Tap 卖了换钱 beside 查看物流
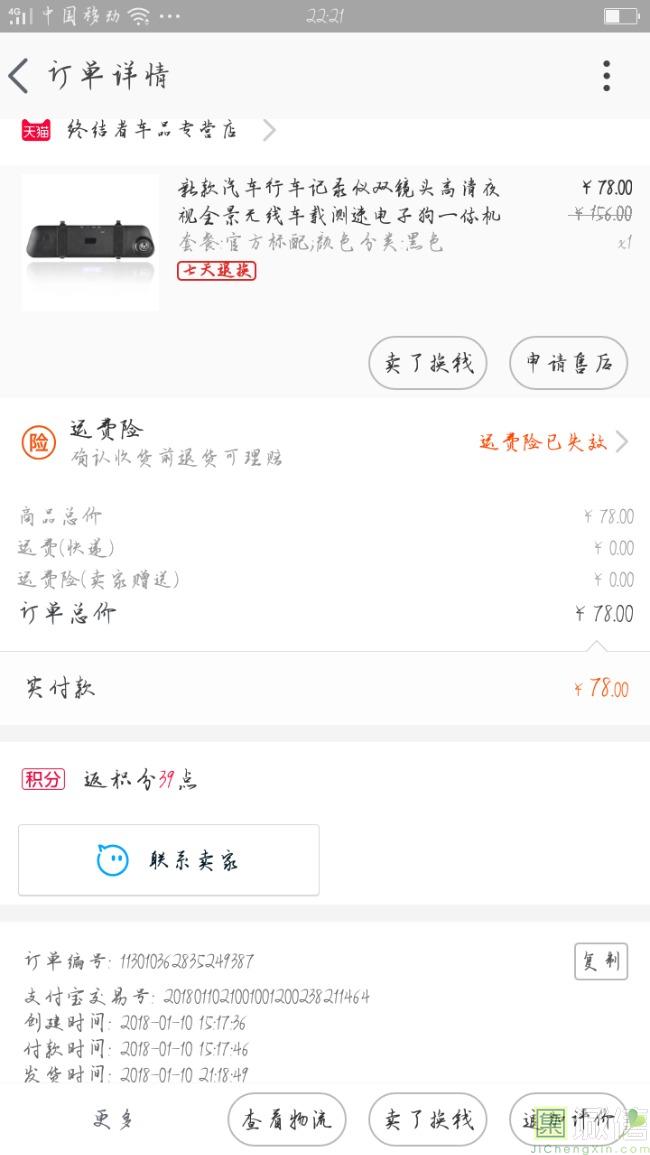650x1155 pixels. pos(428,1119)
